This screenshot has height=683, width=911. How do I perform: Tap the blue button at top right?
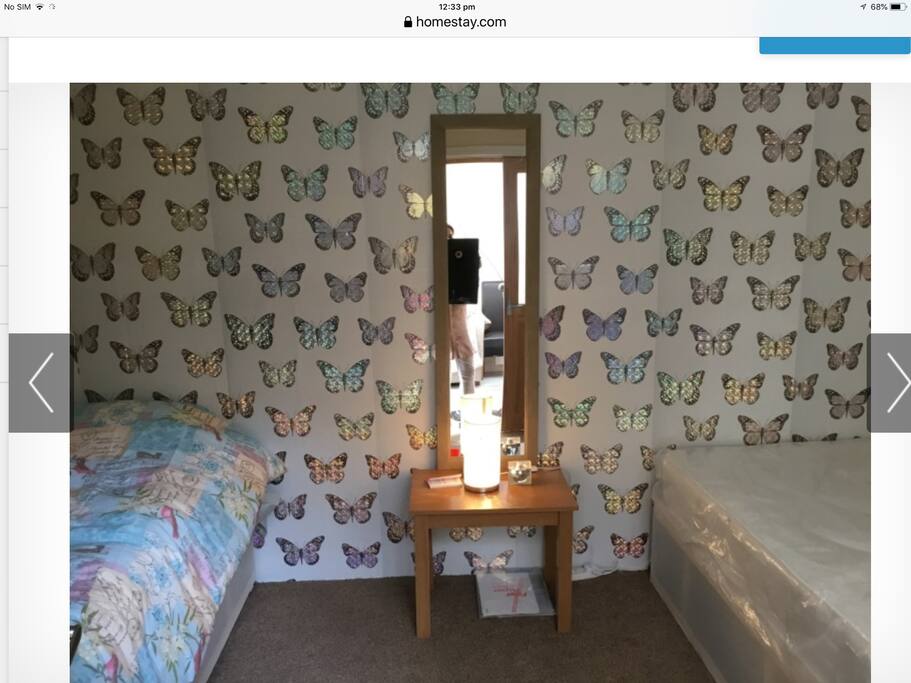coord(834,45)
